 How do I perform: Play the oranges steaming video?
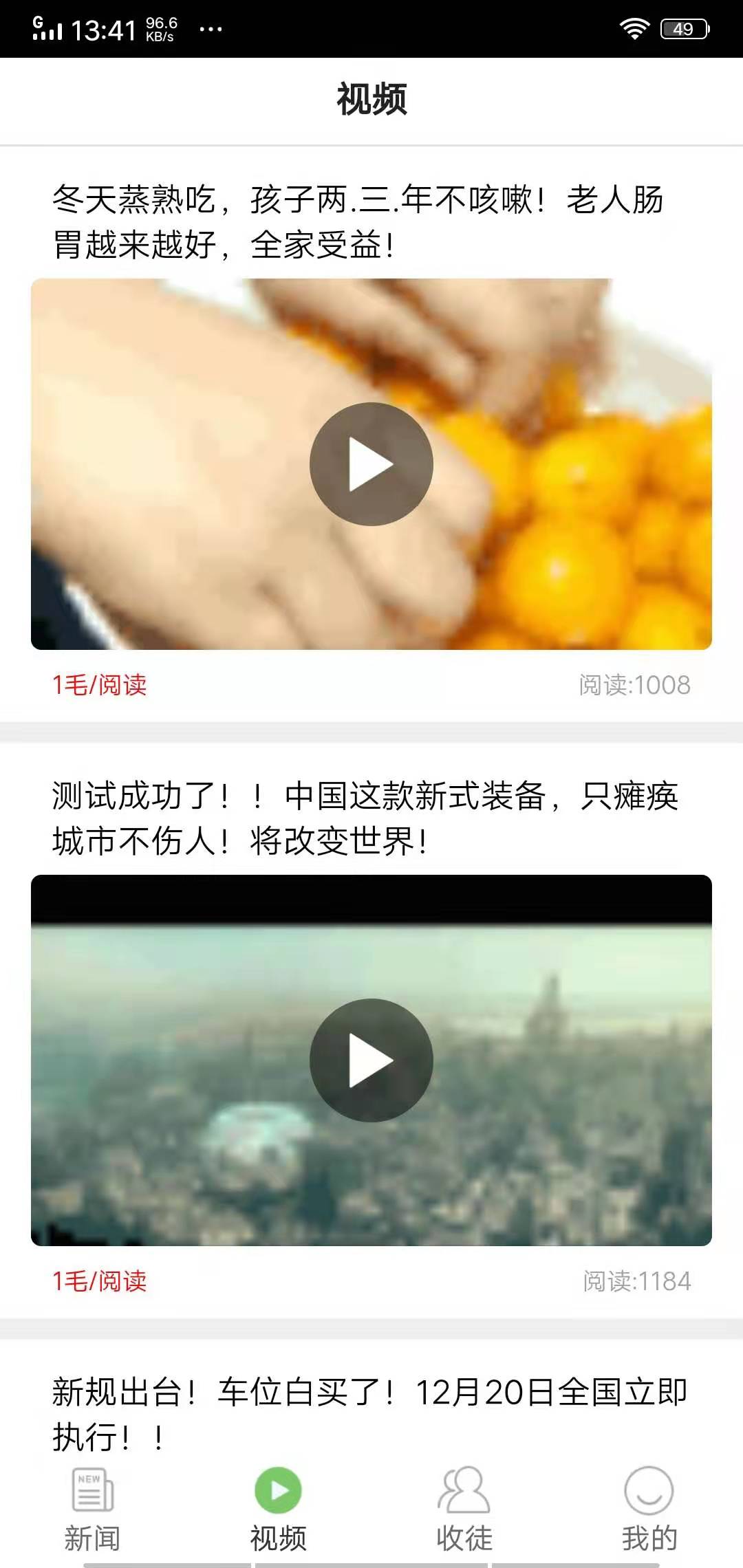click(x=371, y=464)
